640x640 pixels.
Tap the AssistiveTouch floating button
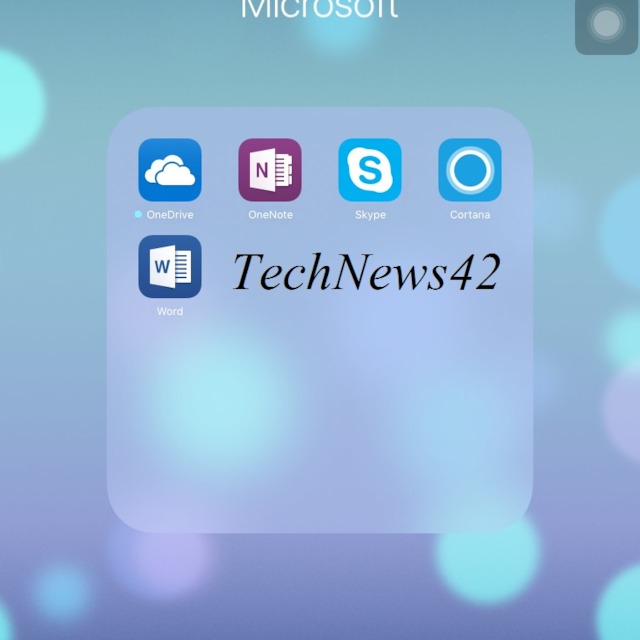click(x=606, y=24)
